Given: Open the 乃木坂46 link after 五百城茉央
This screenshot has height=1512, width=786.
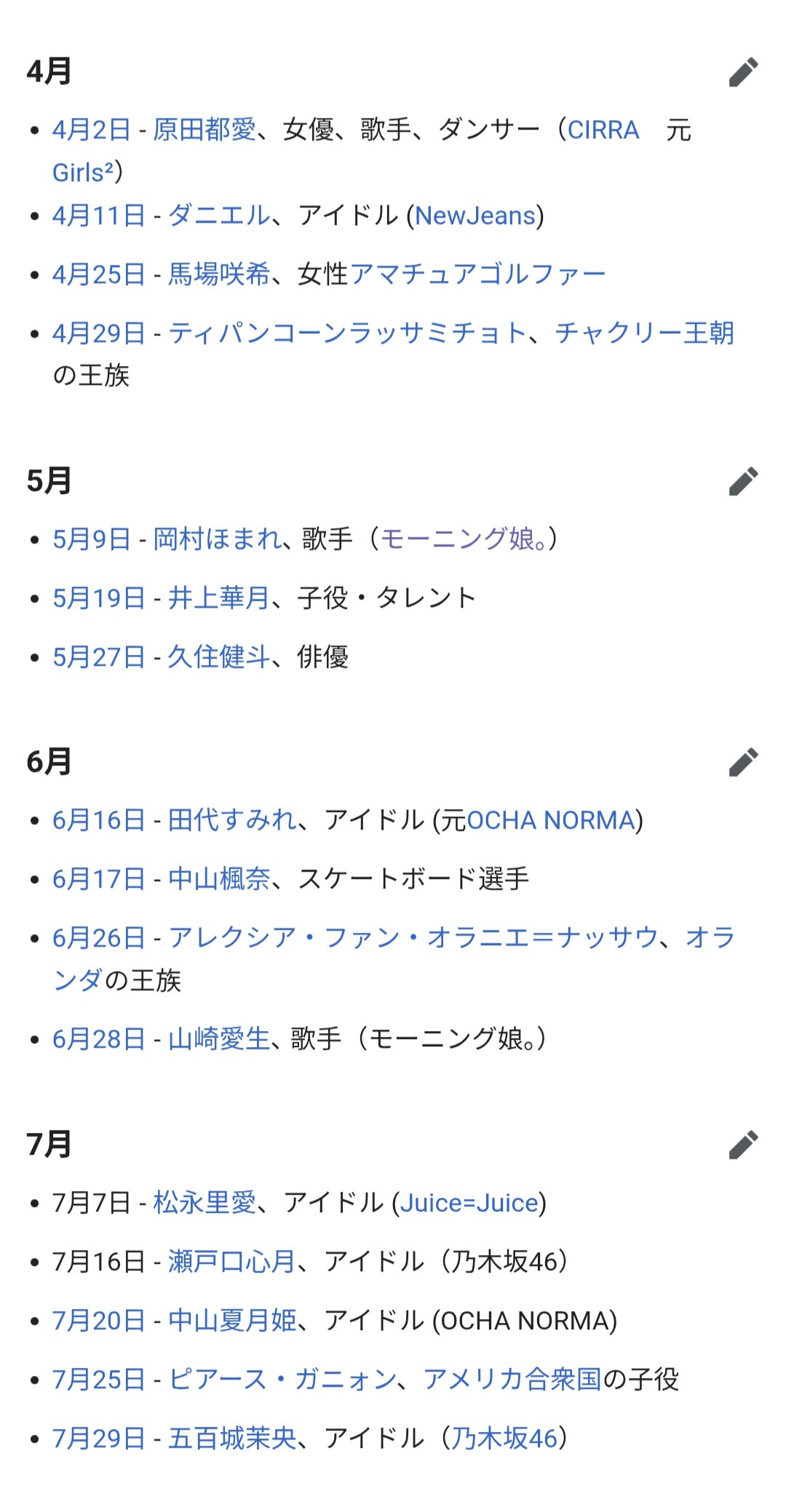Looking at the screenshot, I should tap(504, 1438).
